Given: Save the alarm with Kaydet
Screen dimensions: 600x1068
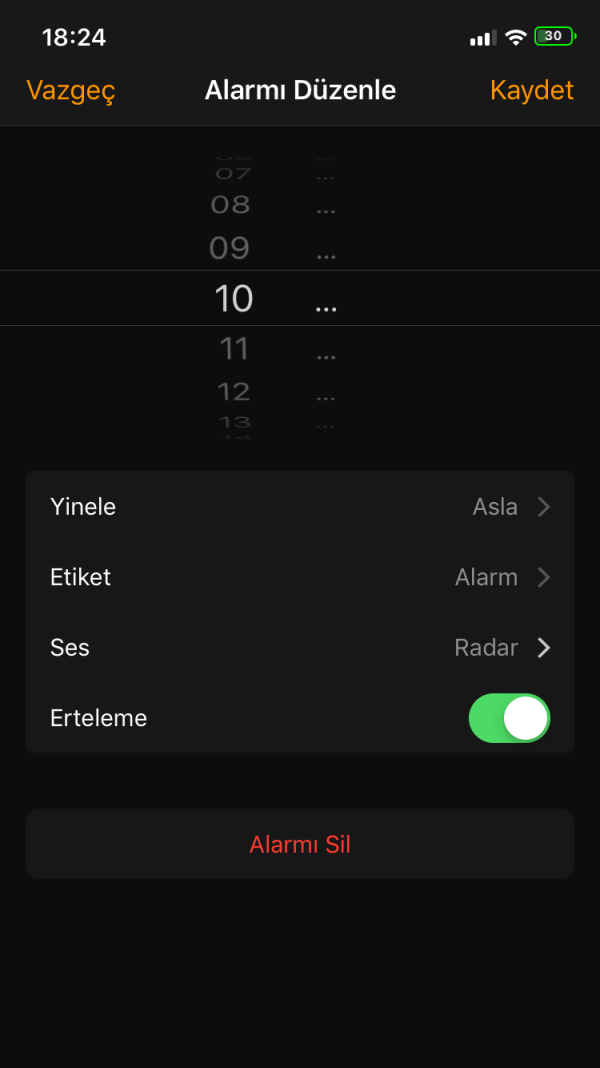Looking at the screenshot, I should [x=531, y=91].
